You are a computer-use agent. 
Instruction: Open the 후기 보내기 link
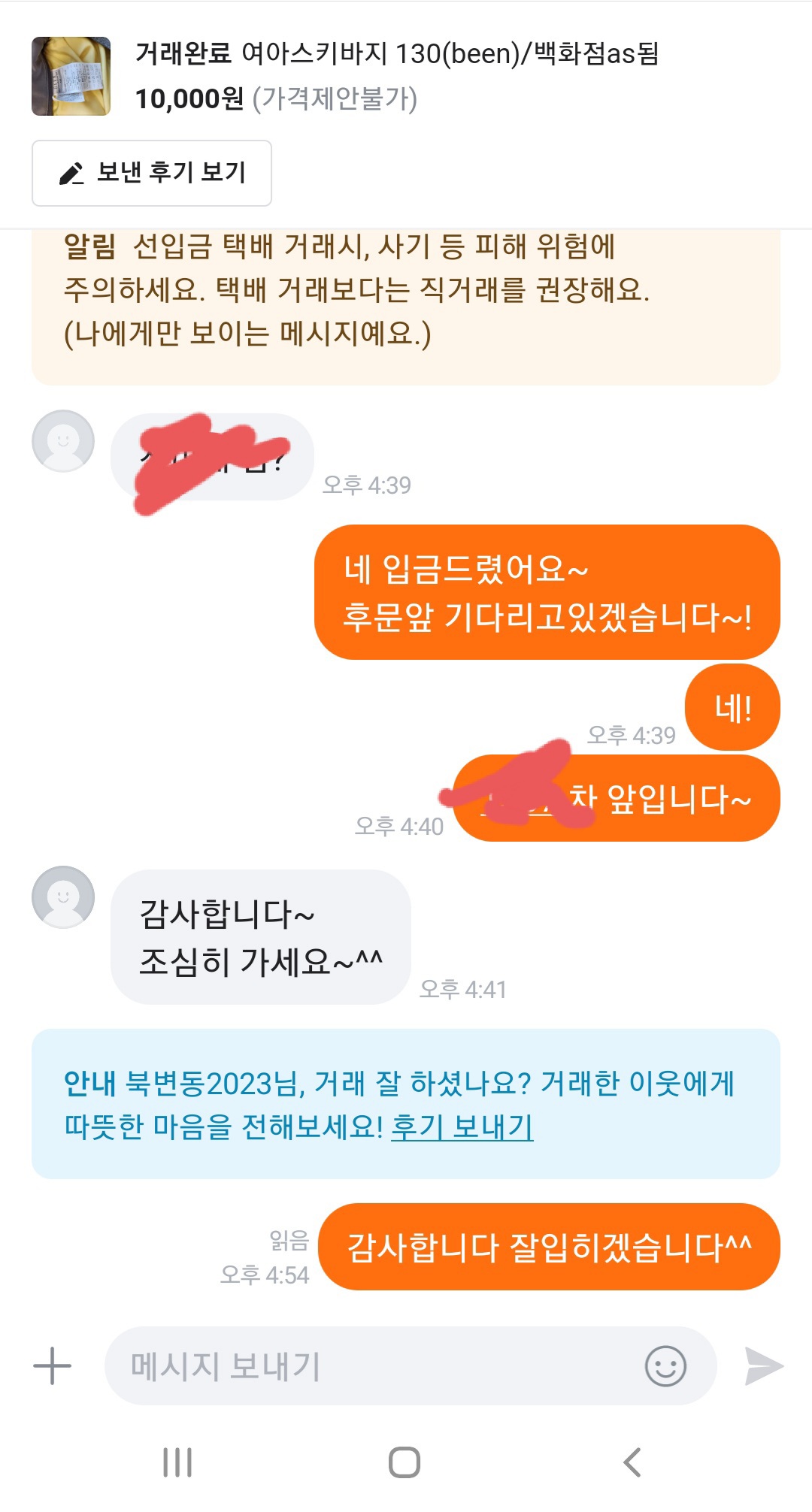462,1126
